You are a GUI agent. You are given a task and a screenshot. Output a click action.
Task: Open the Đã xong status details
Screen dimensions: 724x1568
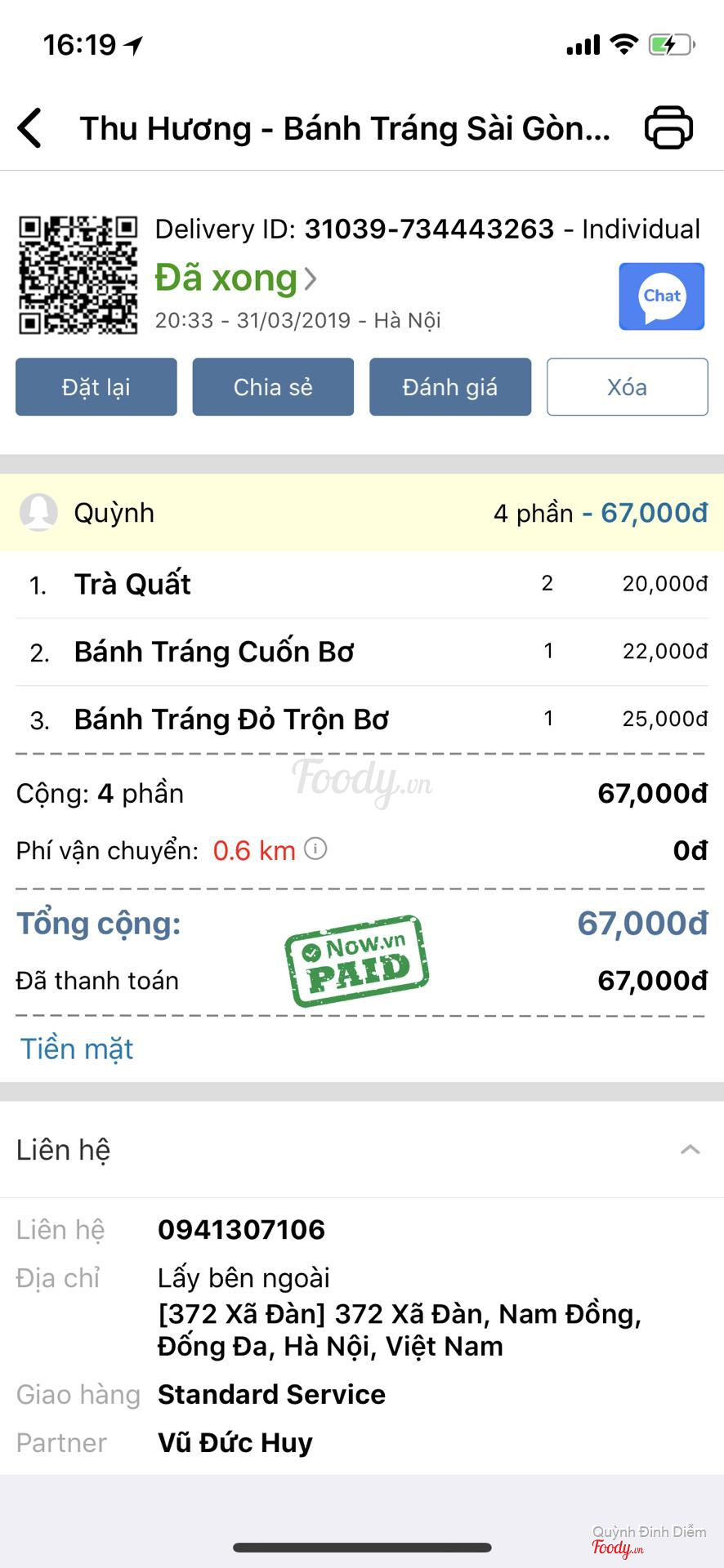coord(235,278)
